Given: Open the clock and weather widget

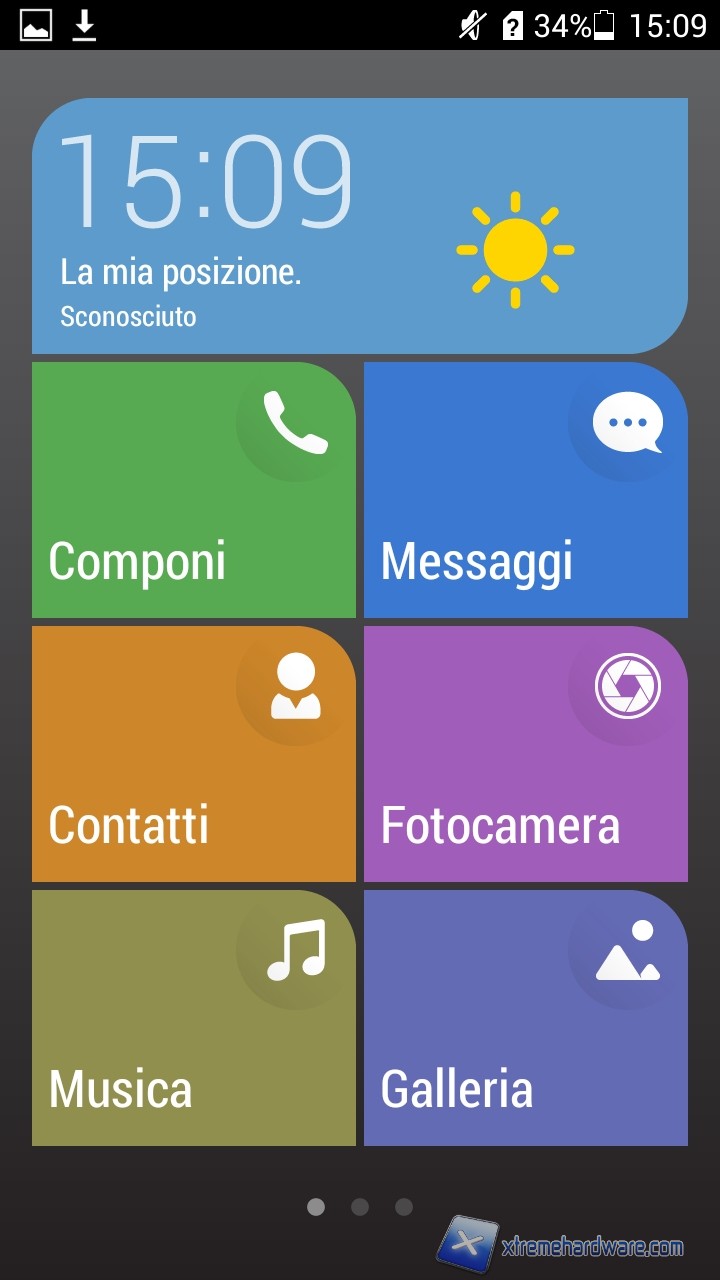Looking at the screenshot, I should [x=360, y=226].
